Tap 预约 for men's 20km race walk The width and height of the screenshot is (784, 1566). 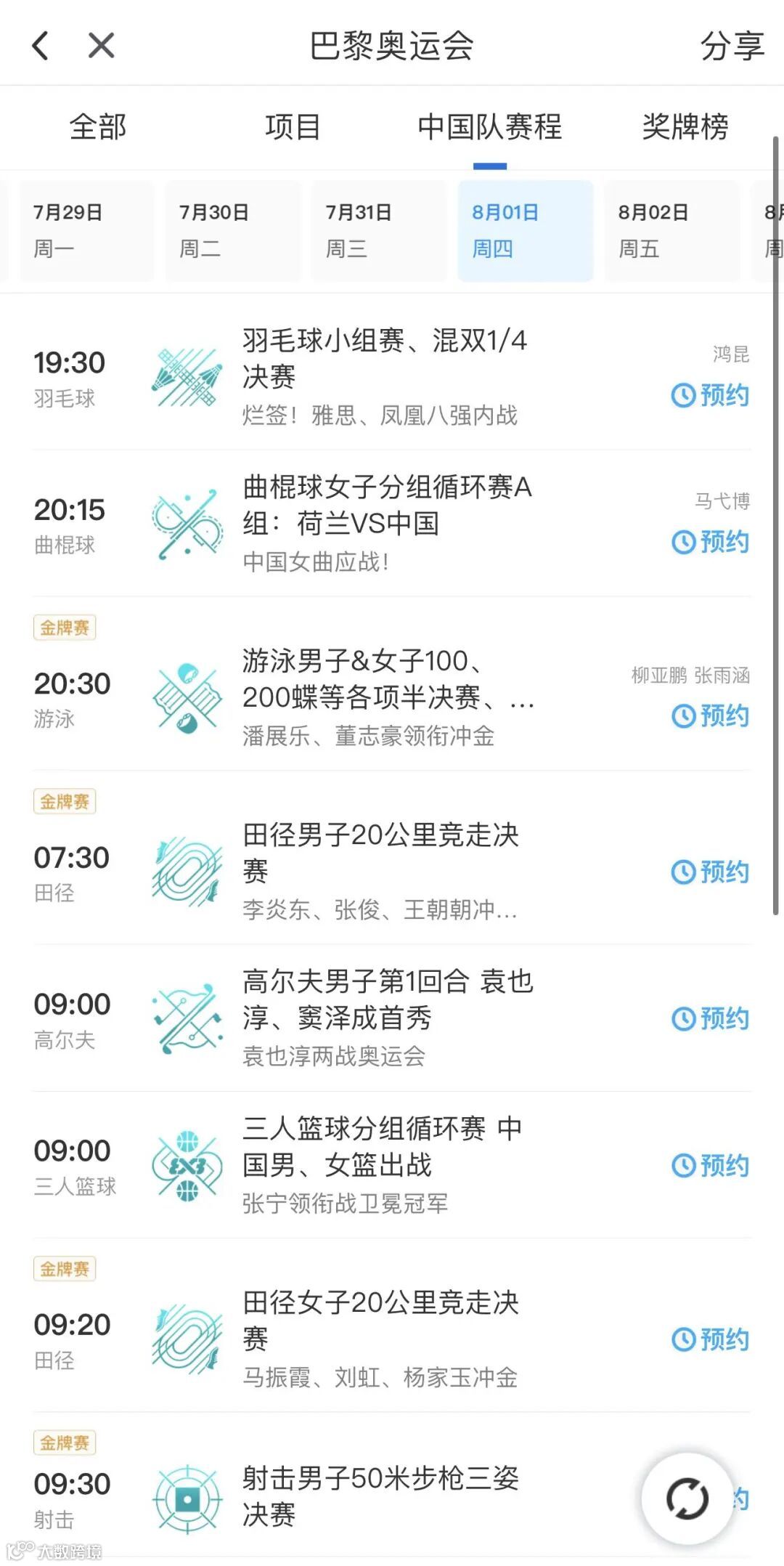(710, 872)
